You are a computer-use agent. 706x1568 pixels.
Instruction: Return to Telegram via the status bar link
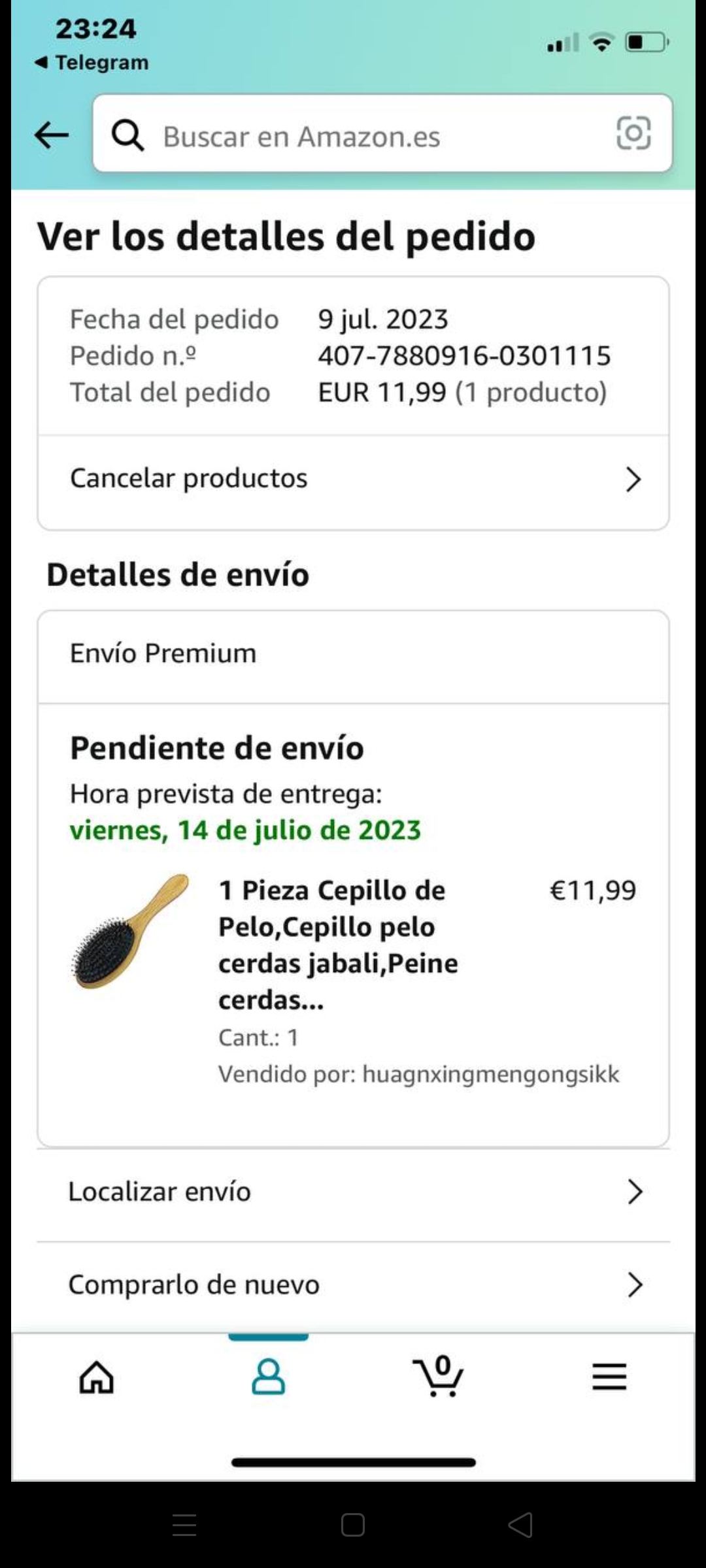(92, 63)
